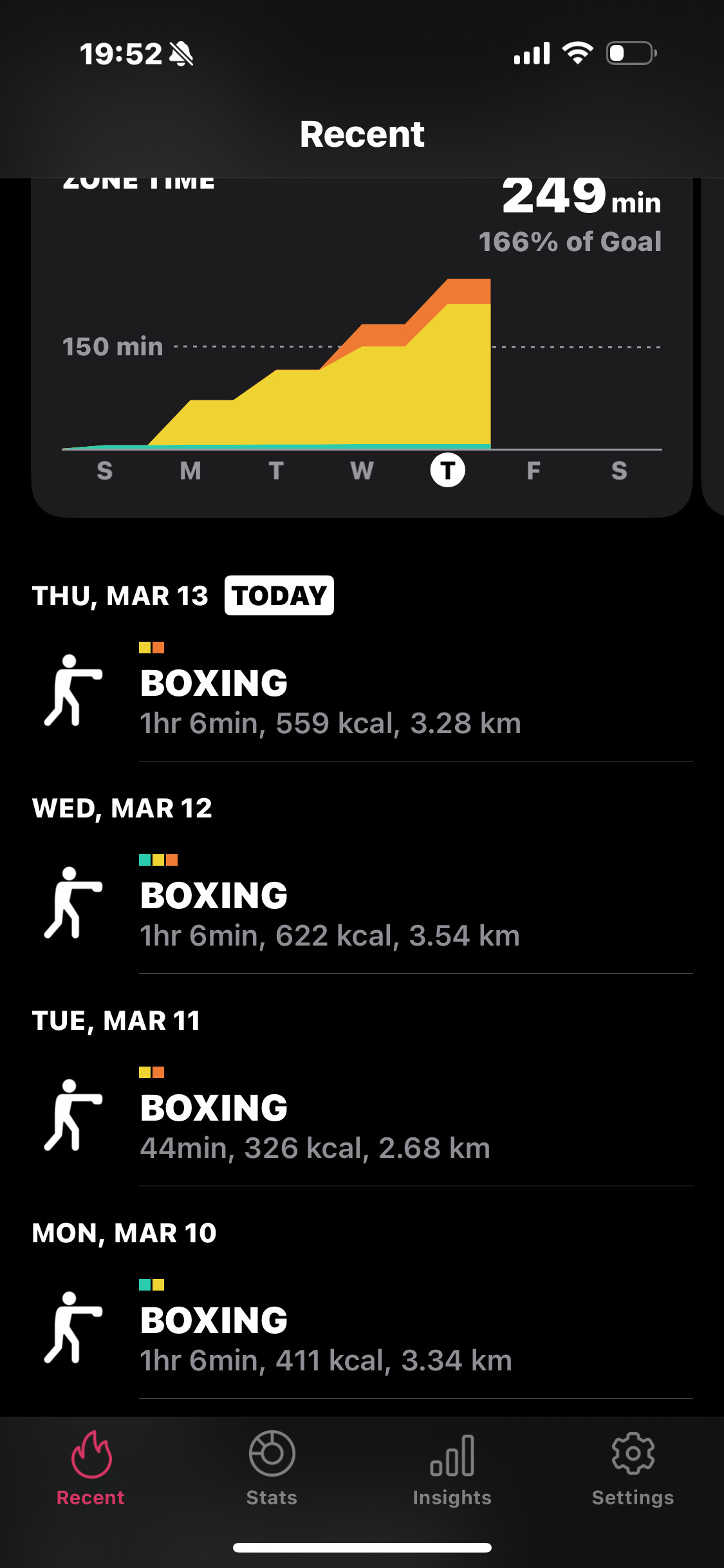724x1568 pixels.
Task: Open the Zone Time chart card
Action: pyautogui.click(x=362, y=348)
